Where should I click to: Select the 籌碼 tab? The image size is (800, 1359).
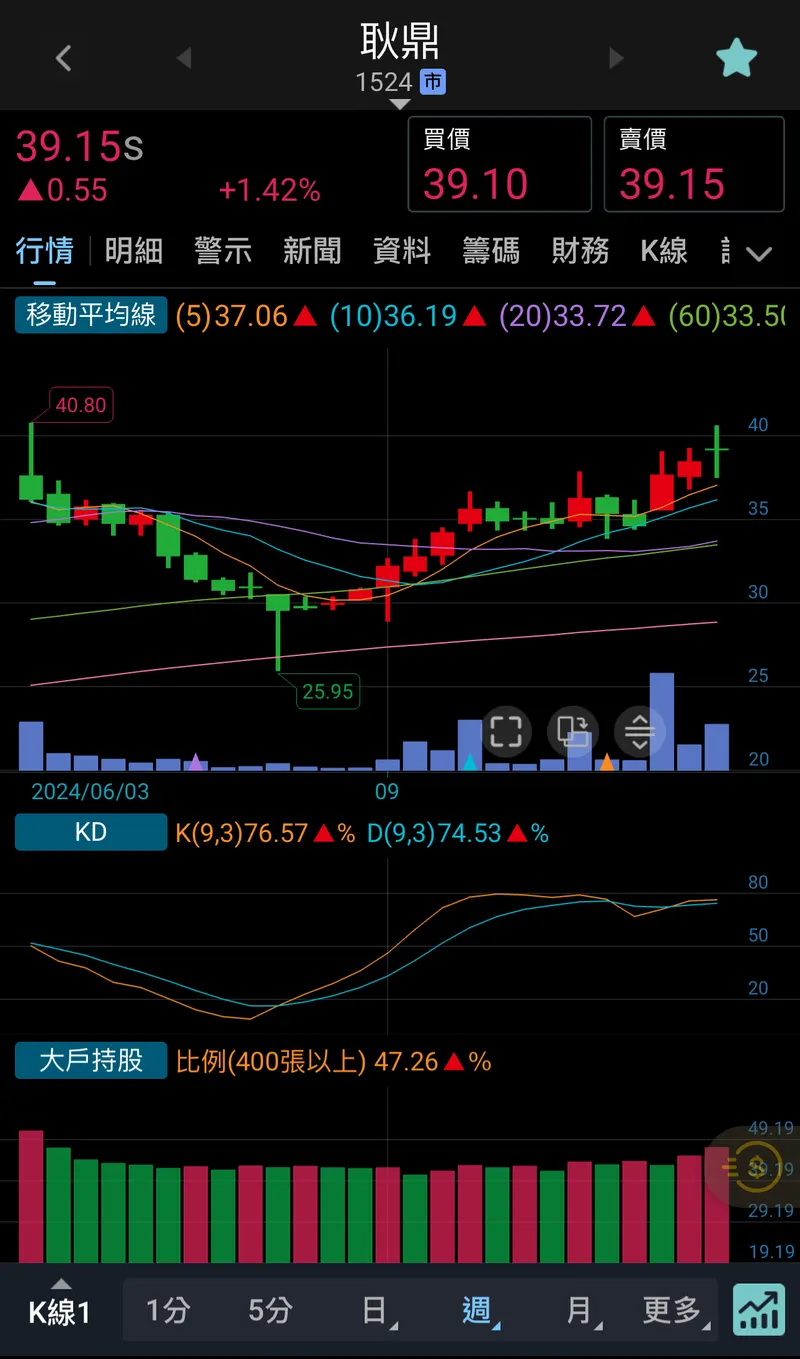pyautogui.click(x=490, y=251)
